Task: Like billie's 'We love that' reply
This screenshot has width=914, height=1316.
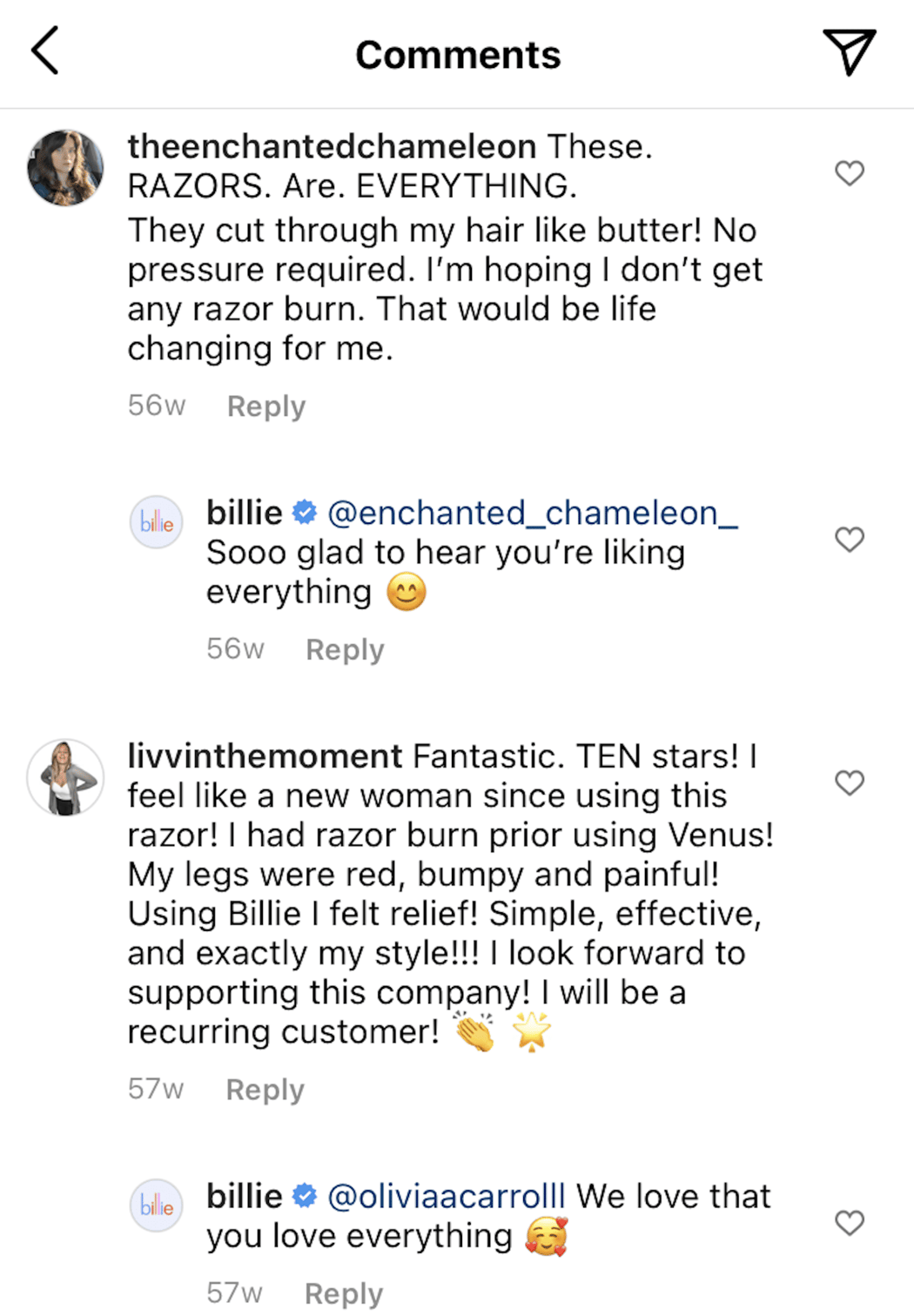Action: tap(849, 1223)
